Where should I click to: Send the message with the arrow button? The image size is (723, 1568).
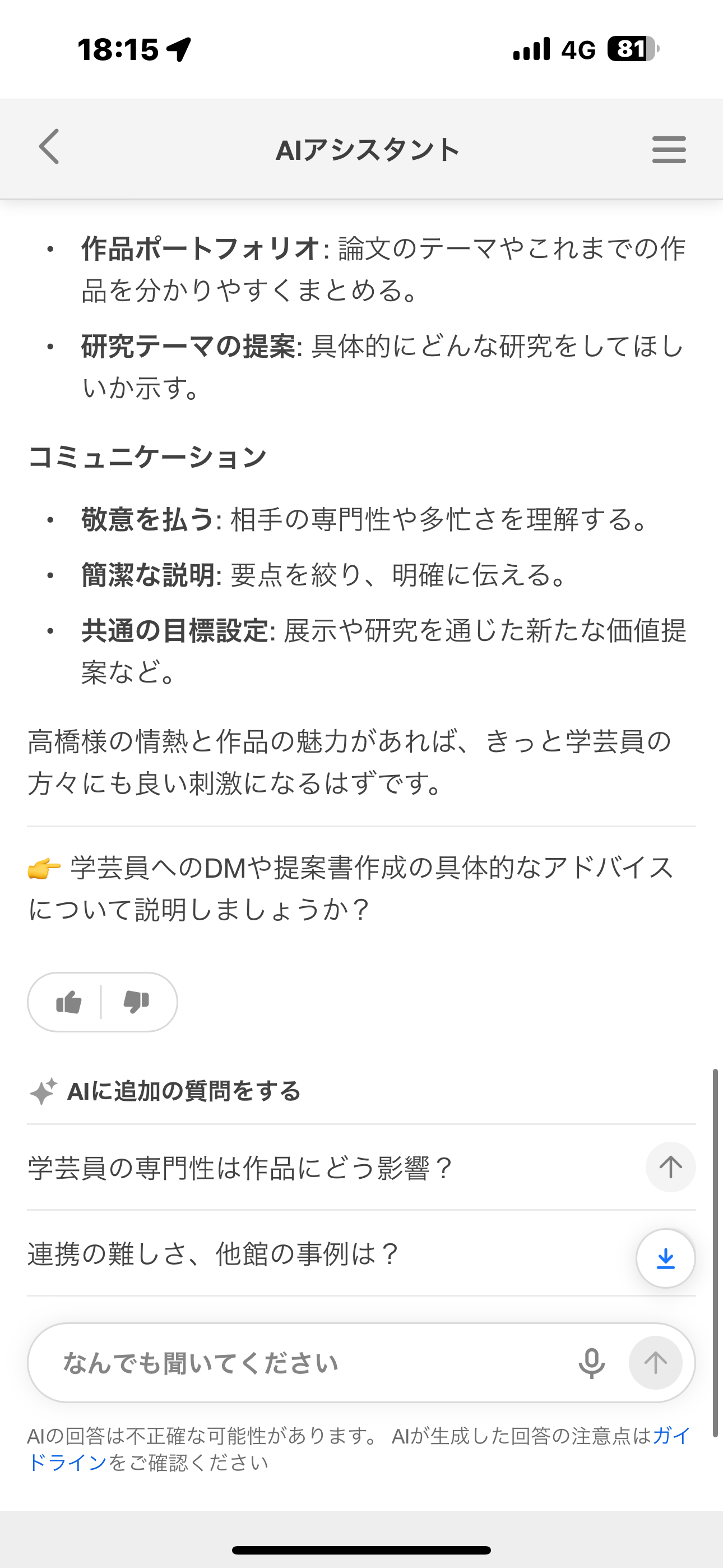coord(655,1363)
